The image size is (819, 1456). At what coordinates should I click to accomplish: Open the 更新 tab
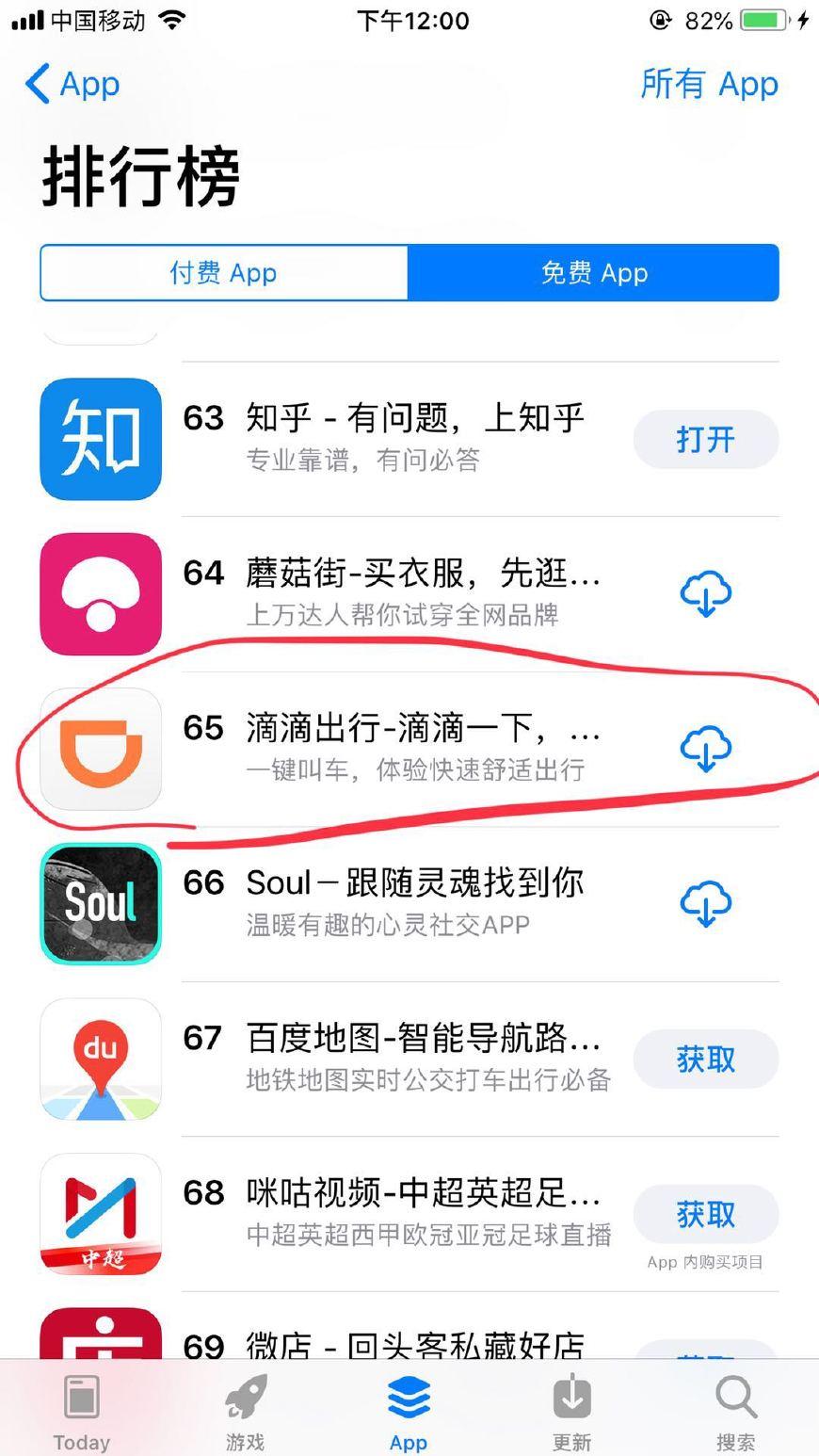pyautogui.click(x=571, y=1410)
